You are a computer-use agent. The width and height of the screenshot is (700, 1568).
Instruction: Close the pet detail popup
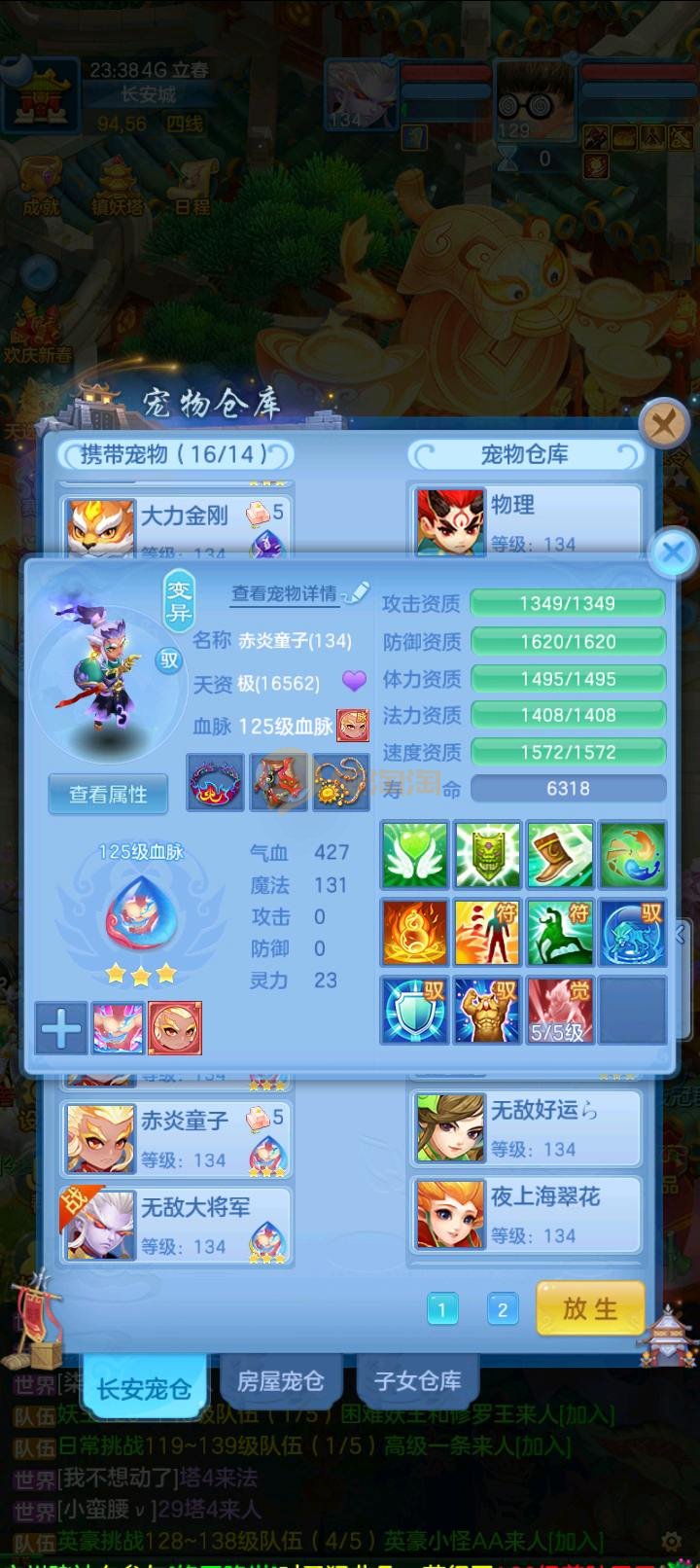pos(673,553)
